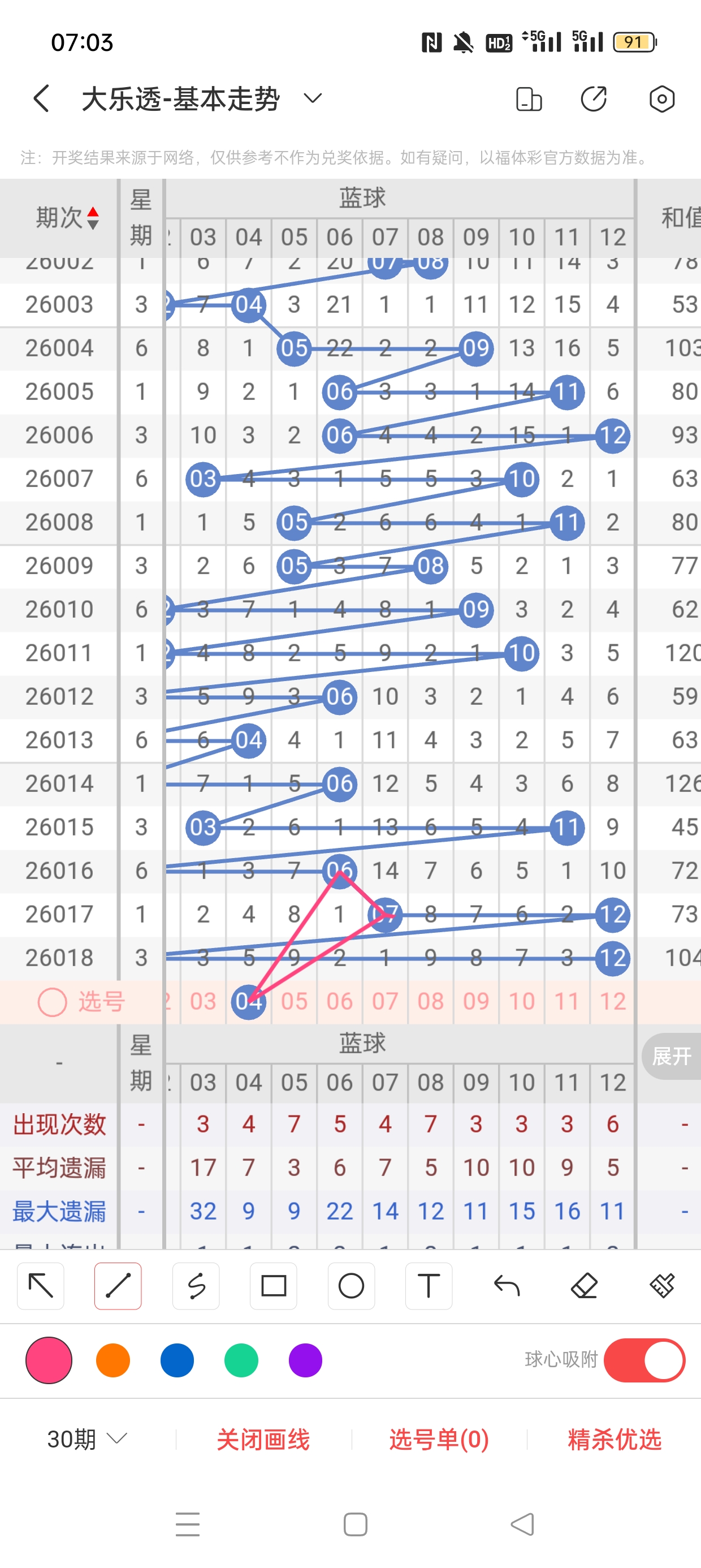
Task: Select the arrow drawing tool
Action: tap(41, 1286)
